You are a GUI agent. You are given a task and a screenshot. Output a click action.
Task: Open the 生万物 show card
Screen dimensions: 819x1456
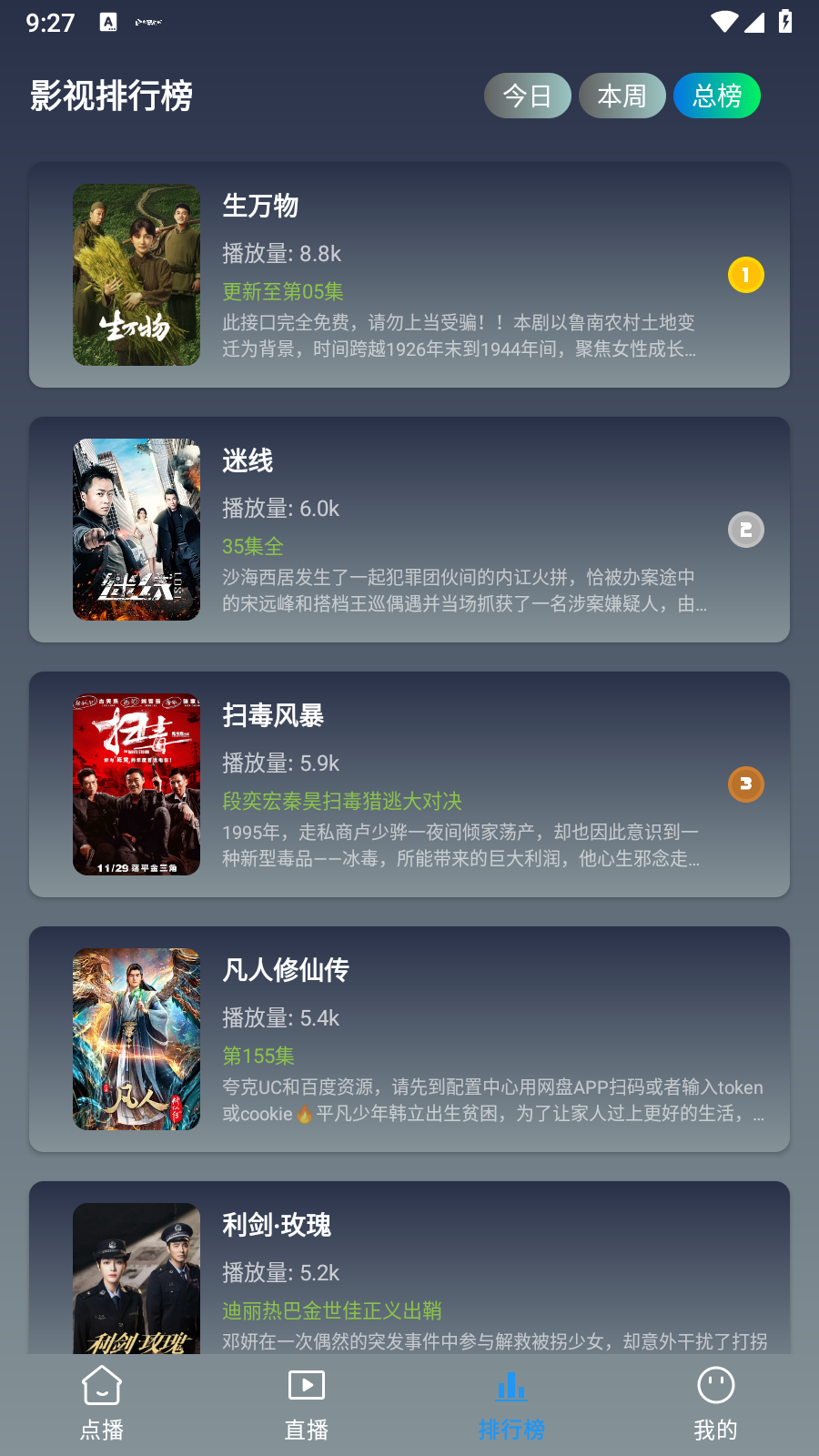coord(409,275)
